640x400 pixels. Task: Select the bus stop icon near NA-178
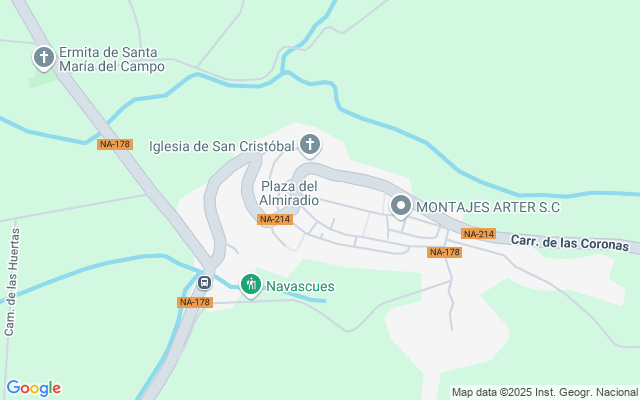(204, 282)
